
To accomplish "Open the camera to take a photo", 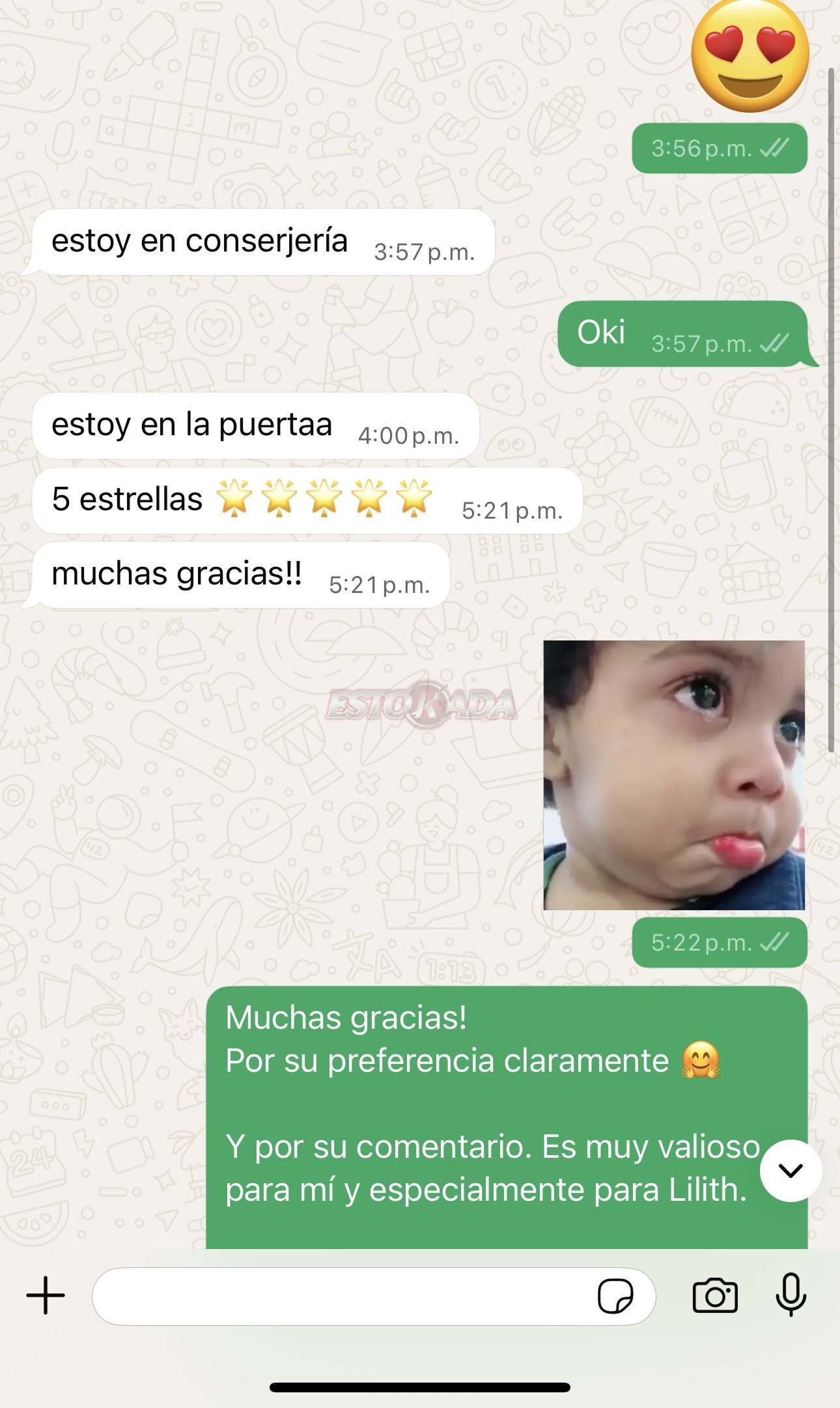I will coord(715,1295).
